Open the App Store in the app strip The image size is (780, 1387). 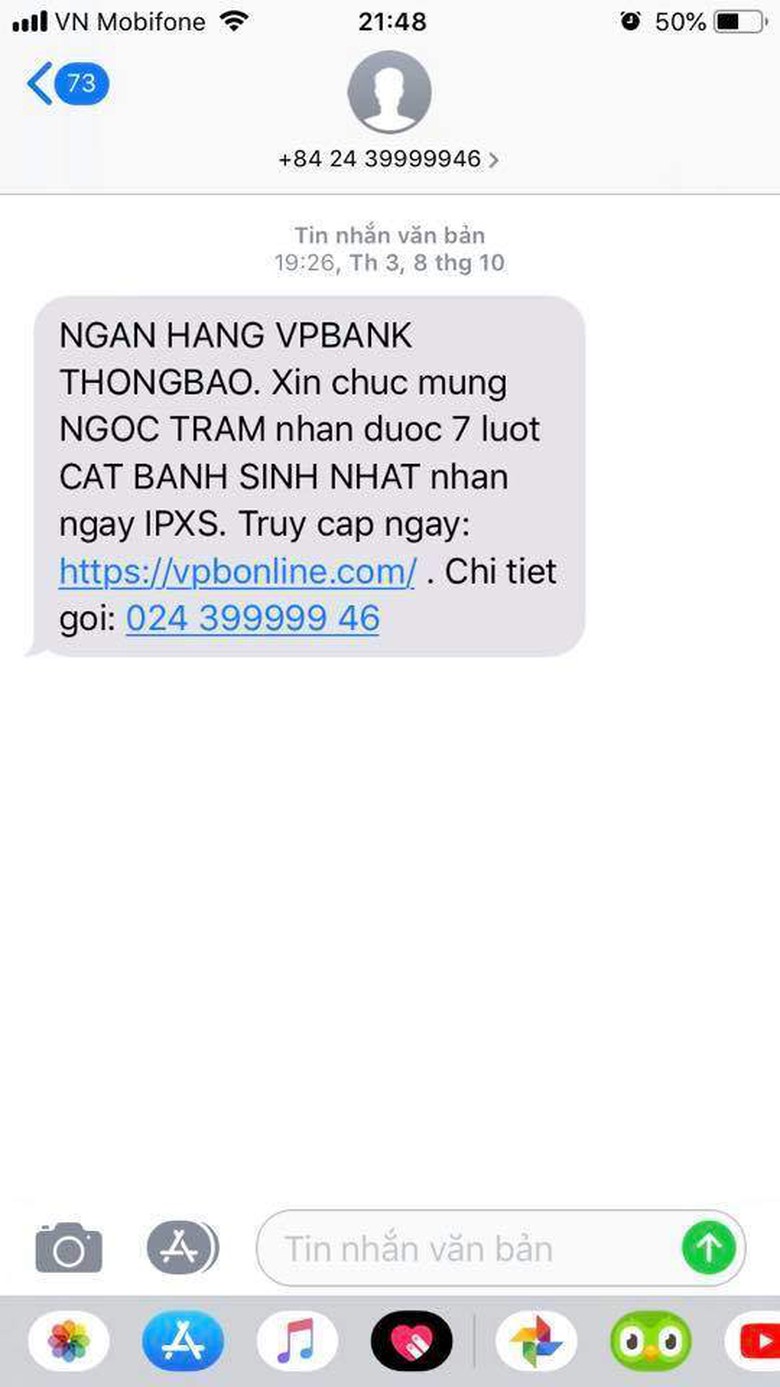pos(183,1340)
